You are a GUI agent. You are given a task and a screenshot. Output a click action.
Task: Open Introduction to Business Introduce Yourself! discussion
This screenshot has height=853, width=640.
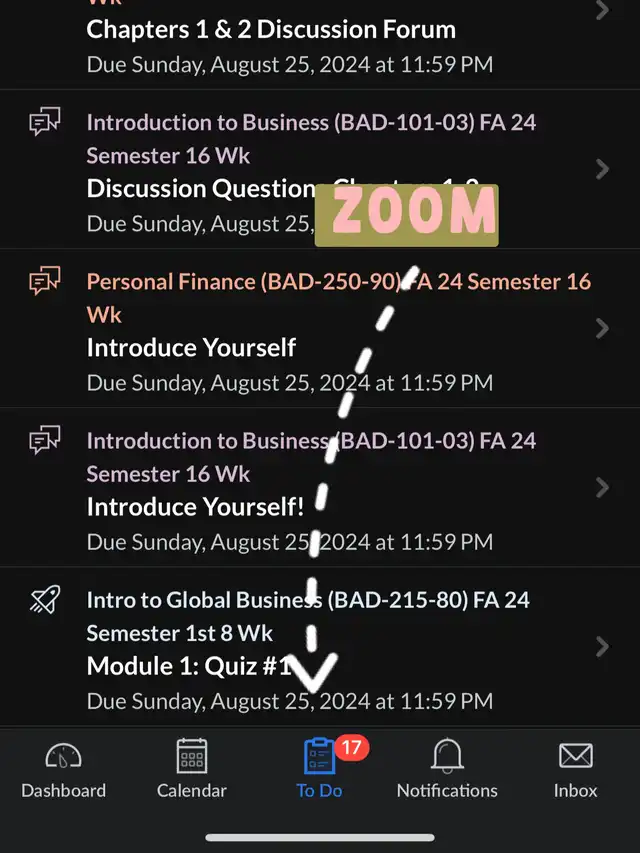point(195,507)
